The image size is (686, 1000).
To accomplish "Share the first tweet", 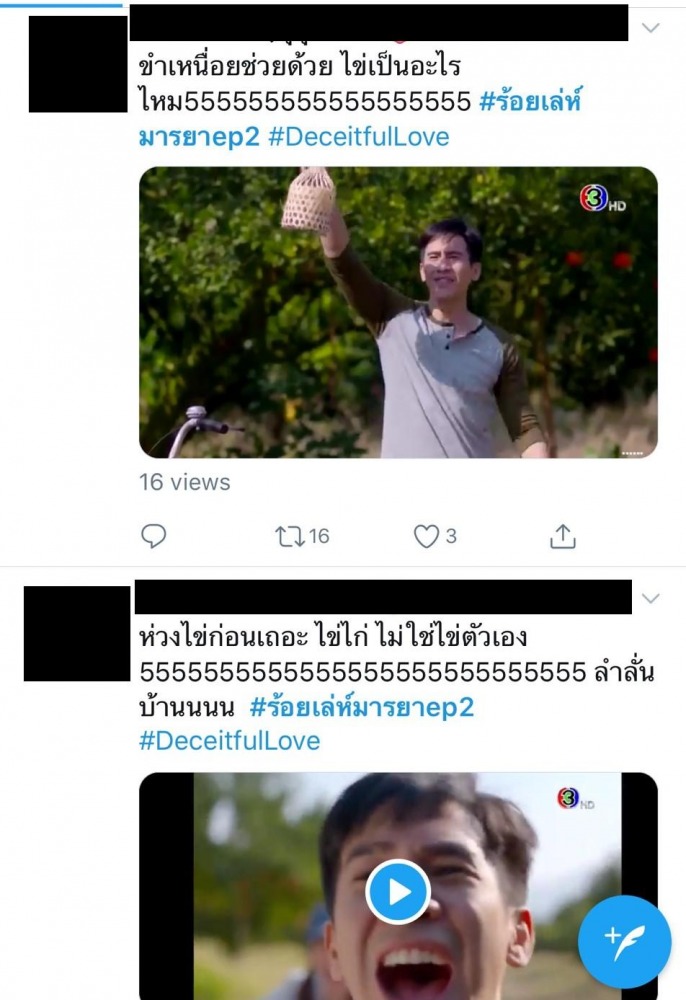I will 563,537.
